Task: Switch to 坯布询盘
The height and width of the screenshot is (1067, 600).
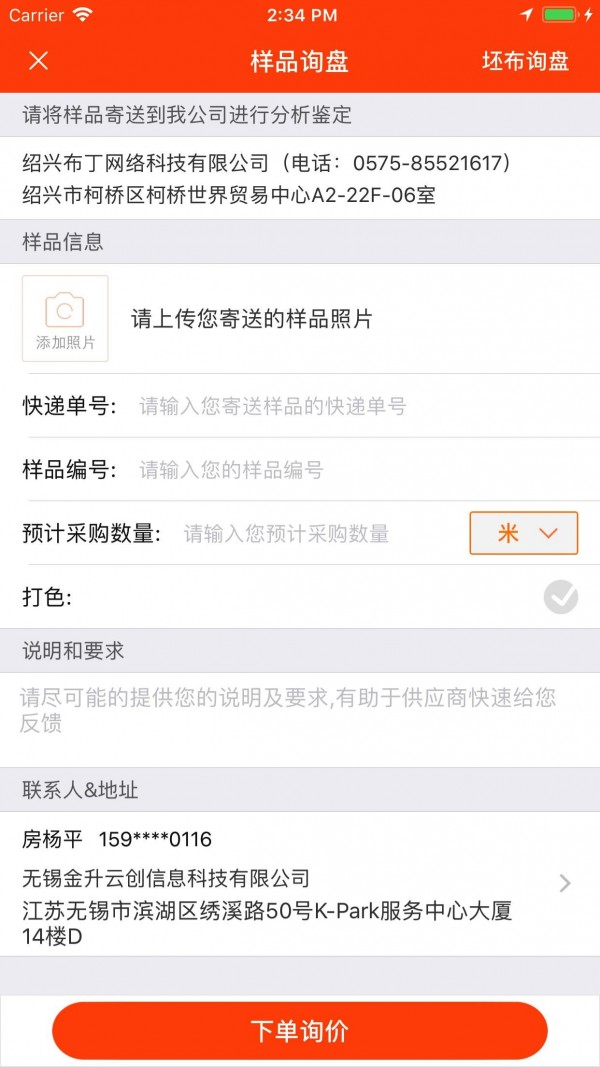Action: tap(525, 61)
